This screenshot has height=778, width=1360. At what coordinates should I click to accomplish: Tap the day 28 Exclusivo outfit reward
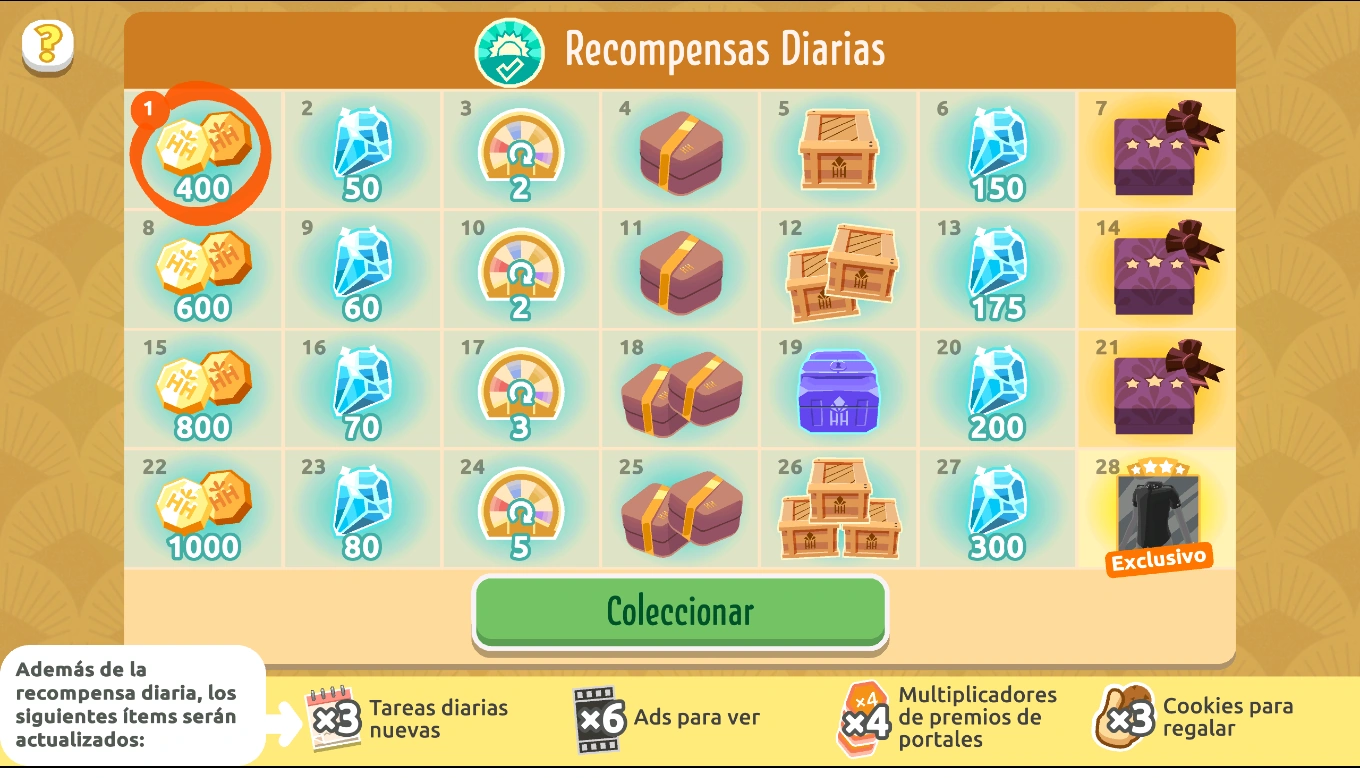coord(1156,510)
